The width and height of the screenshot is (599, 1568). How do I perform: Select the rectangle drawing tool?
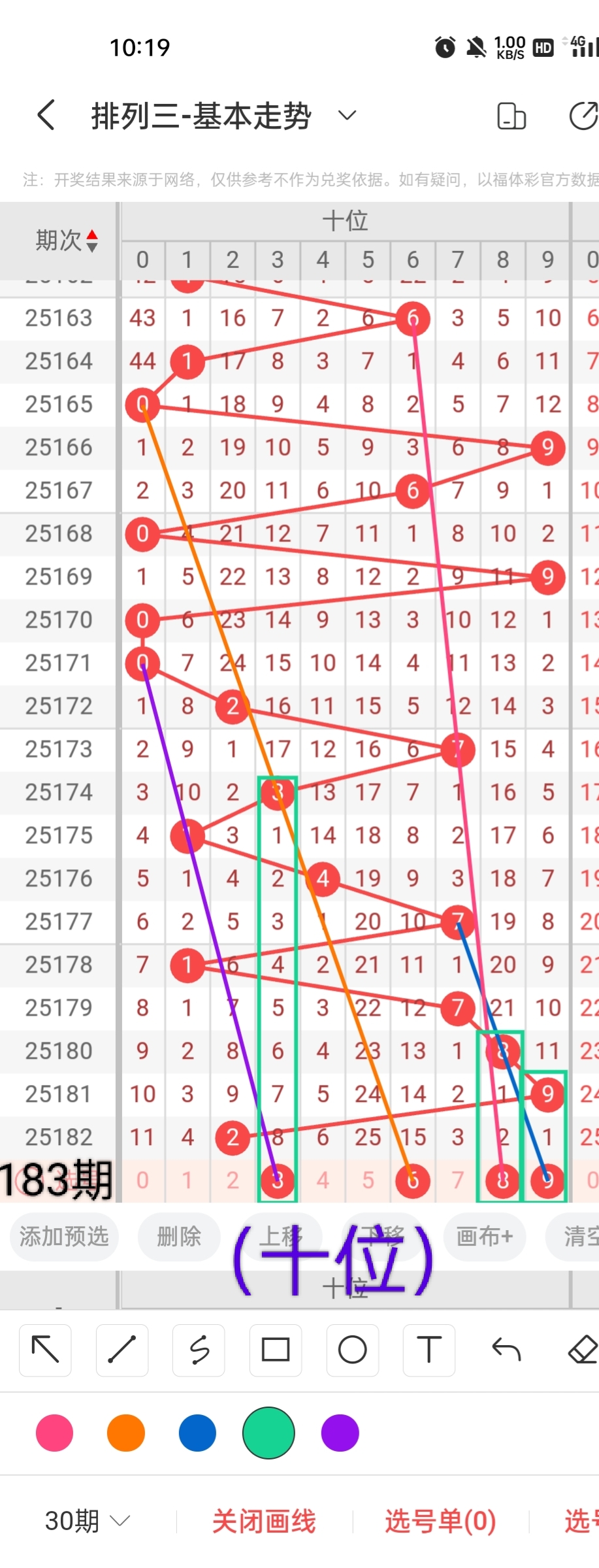[x=276, y=1350]
